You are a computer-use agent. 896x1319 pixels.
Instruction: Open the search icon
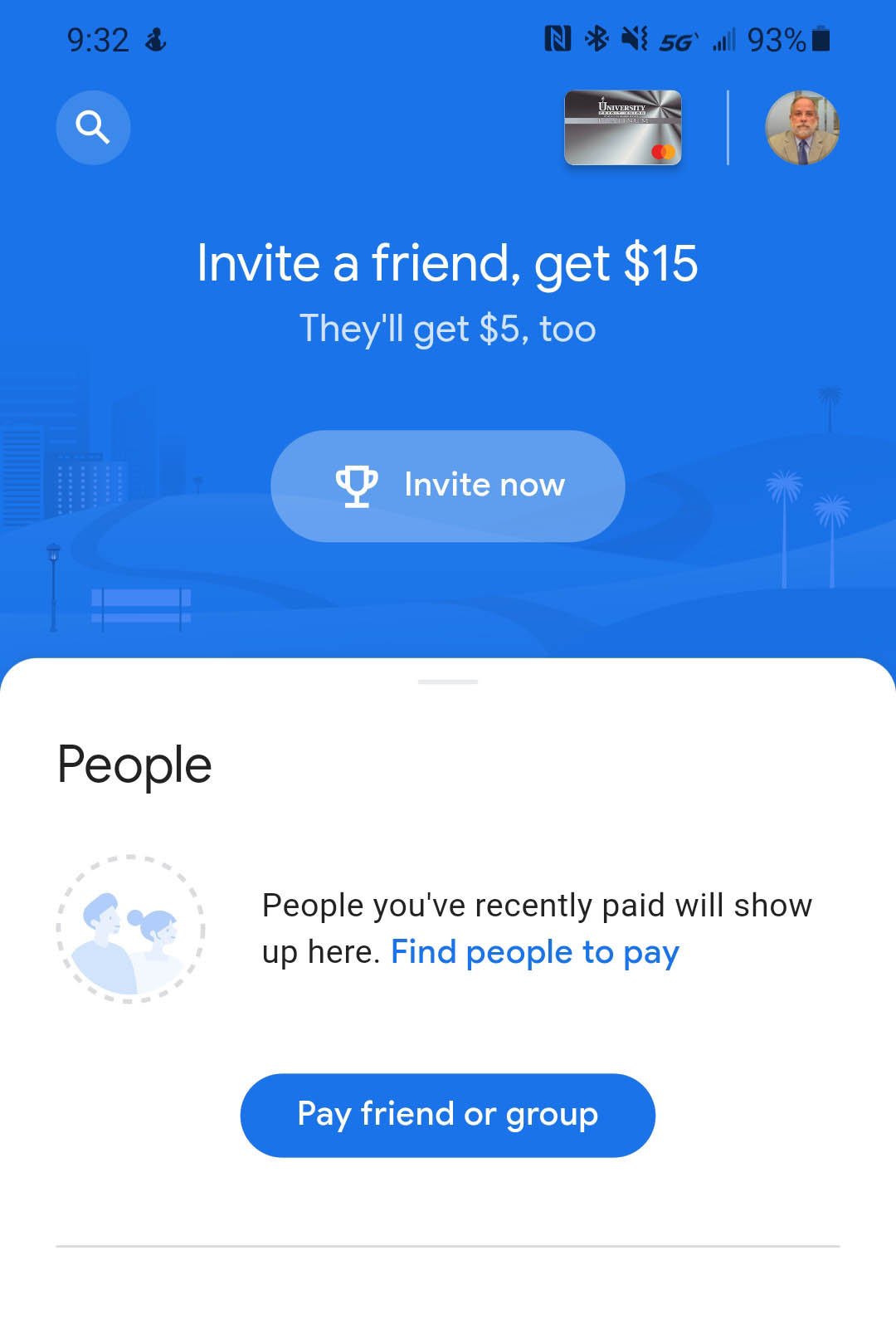[93, 128]
